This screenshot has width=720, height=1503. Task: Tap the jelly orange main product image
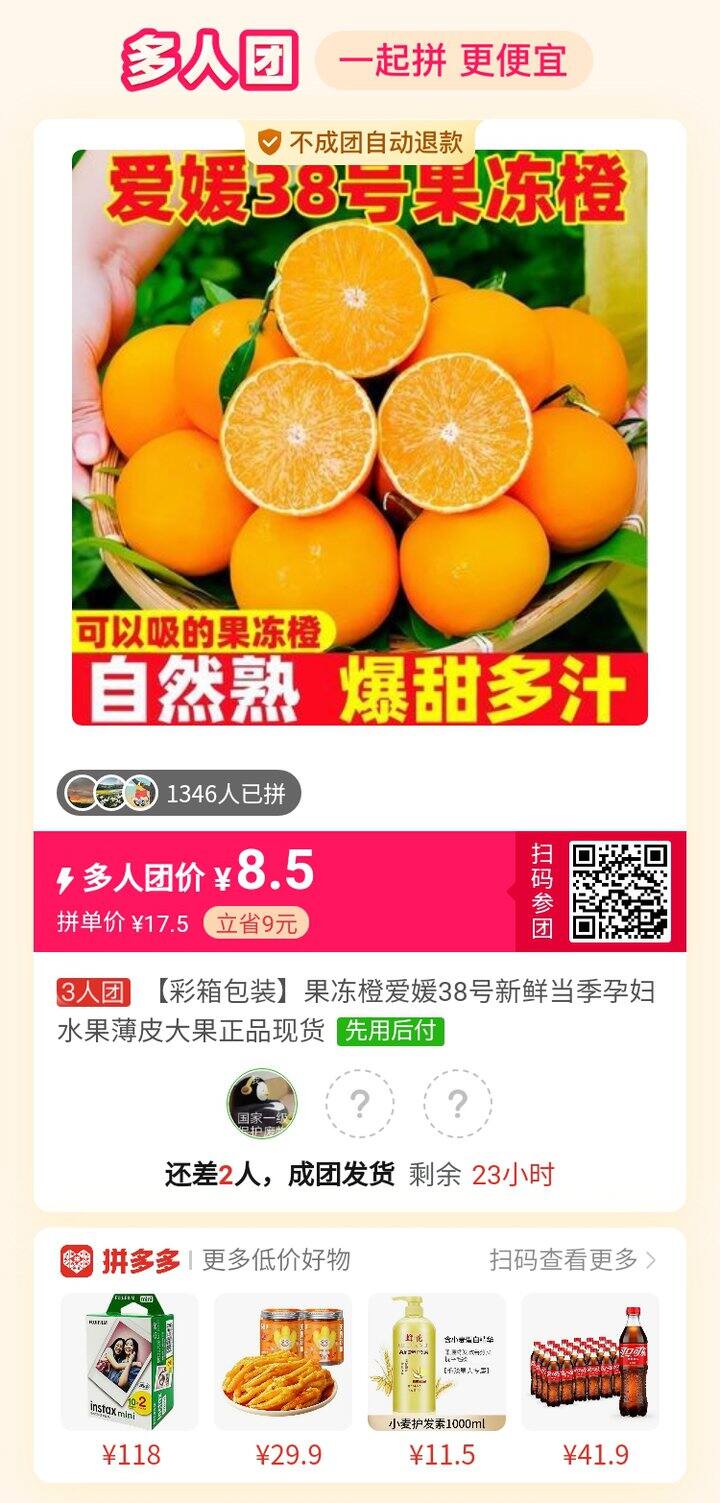tap(360, 440)
